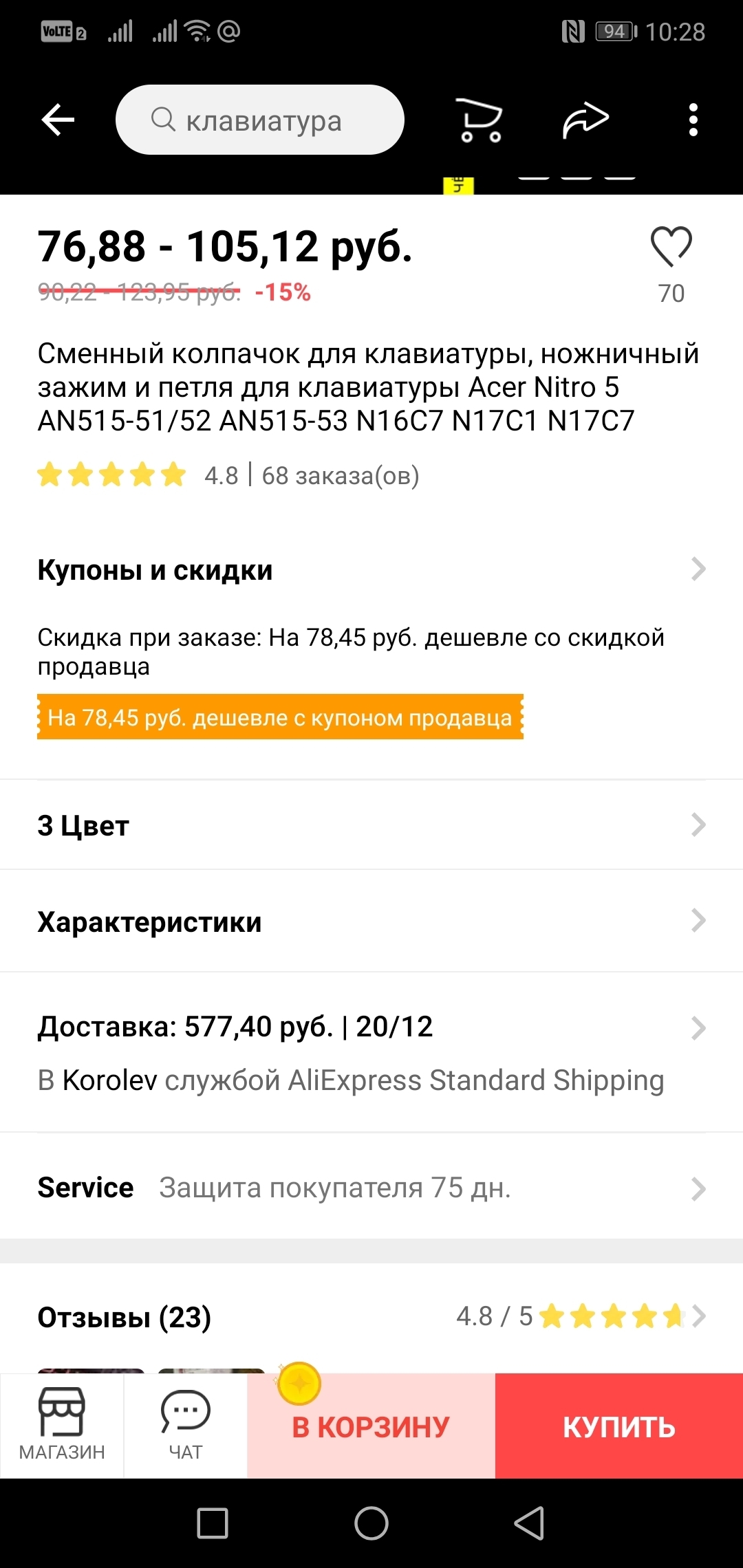Image resolution: width=743 pixels, height=1568 pixels.
Task: Go to the system home screen
Action: coord(371,1523)
